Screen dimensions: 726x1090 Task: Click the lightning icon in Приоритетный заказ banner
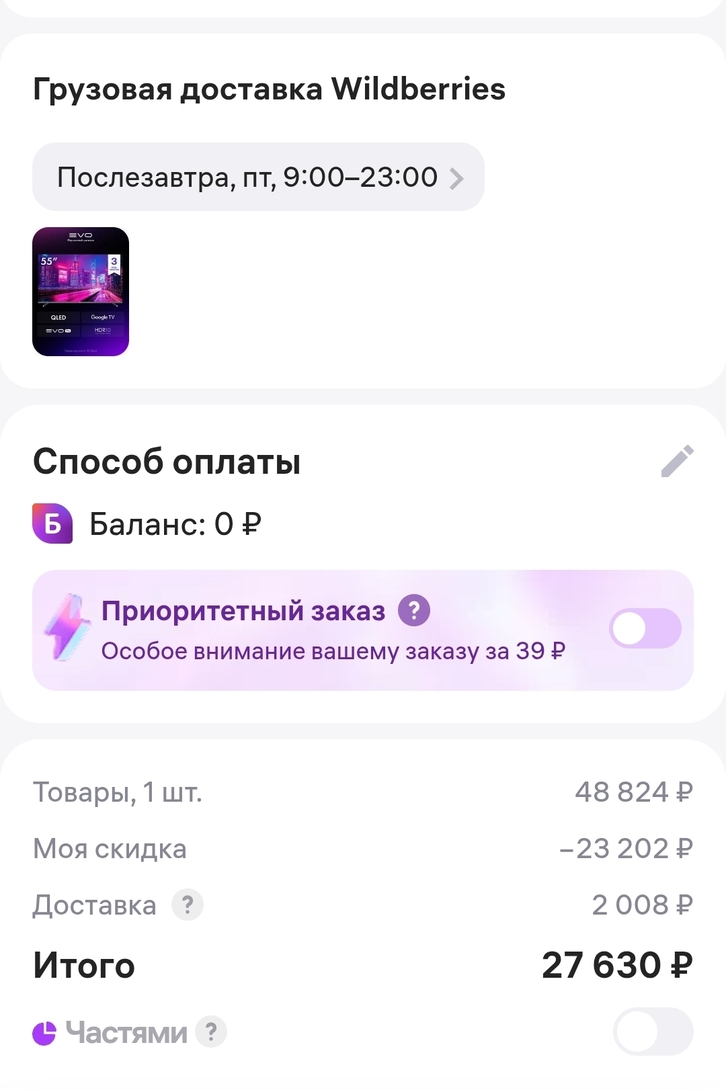tap(67, 630)
